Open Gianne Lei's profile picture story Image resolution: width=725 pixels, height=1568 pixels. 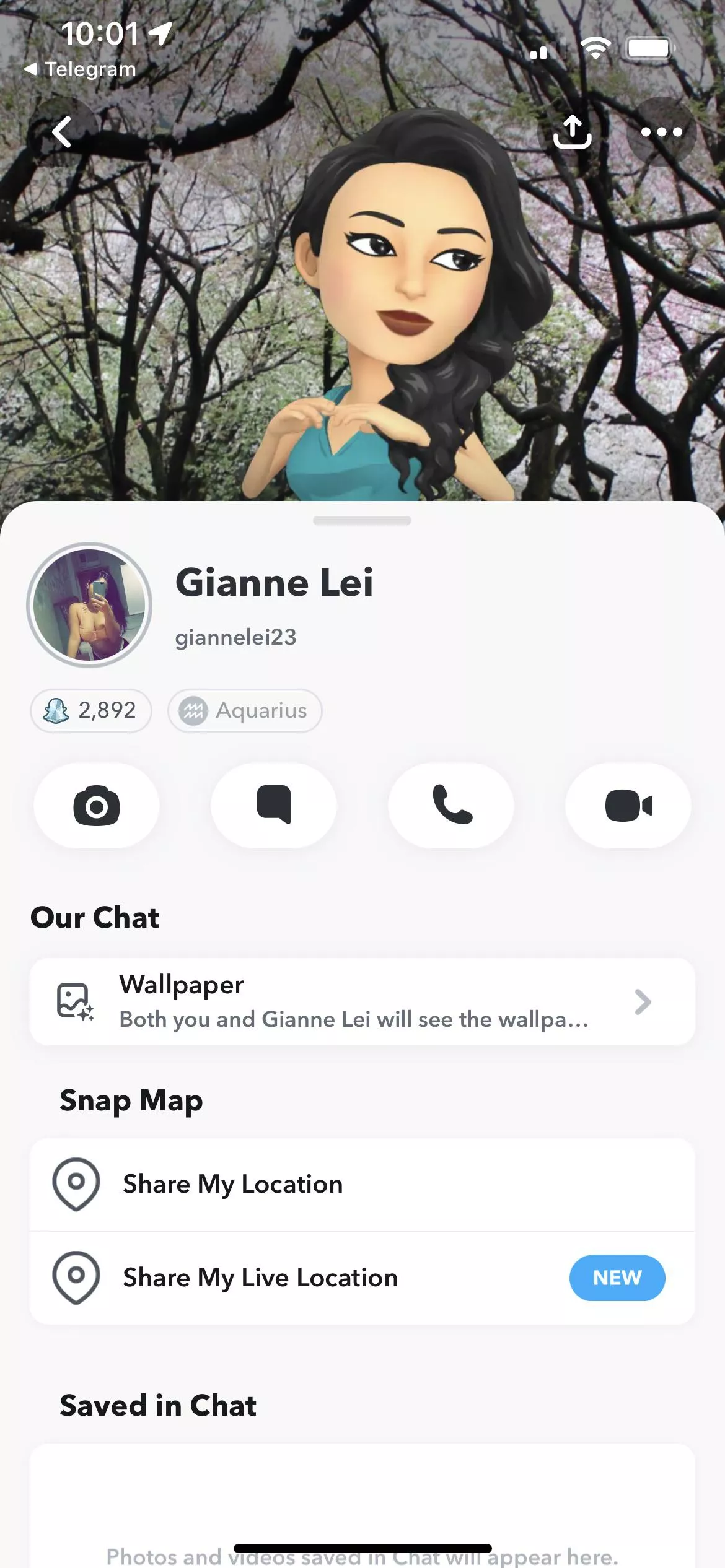[x=89, y=605]
